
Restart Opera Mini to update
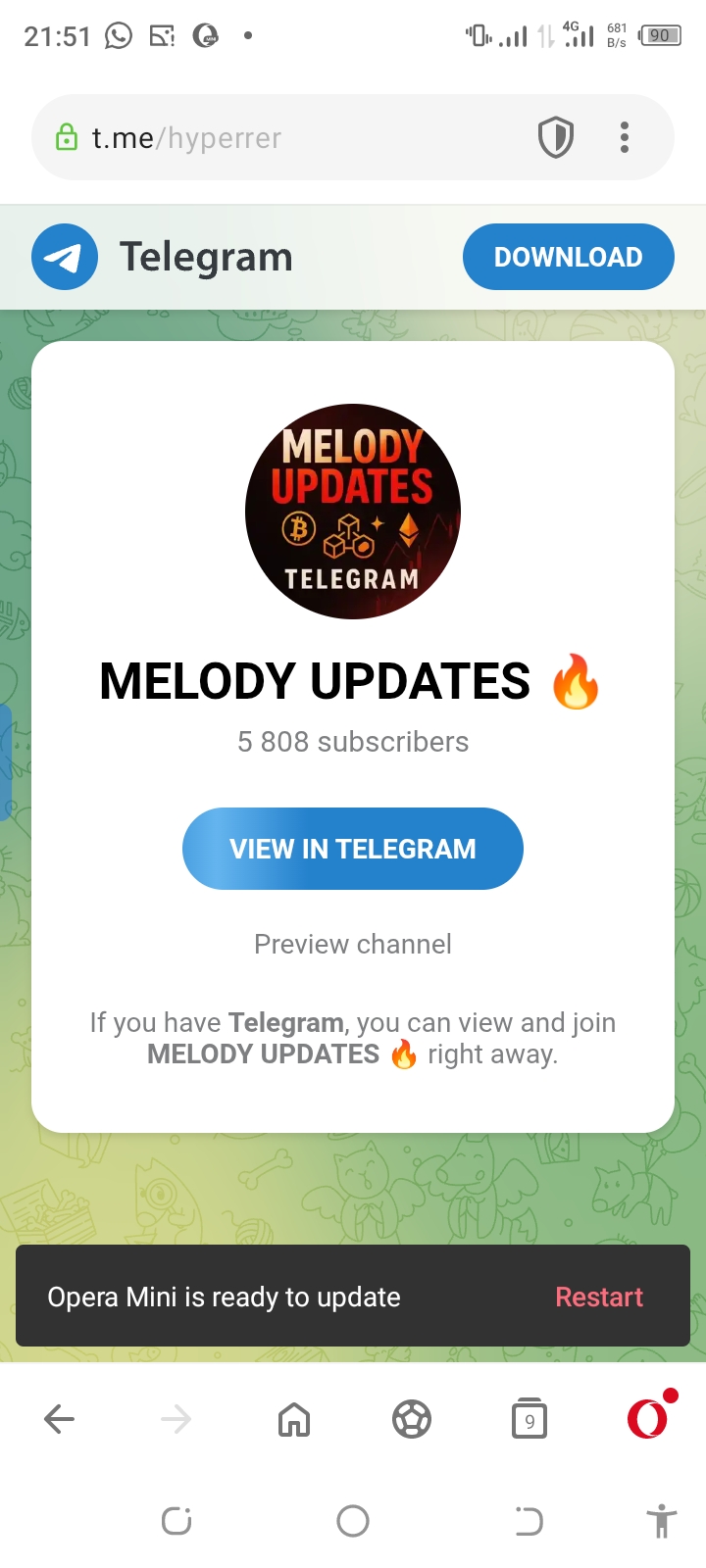(x=598, y=1297)
